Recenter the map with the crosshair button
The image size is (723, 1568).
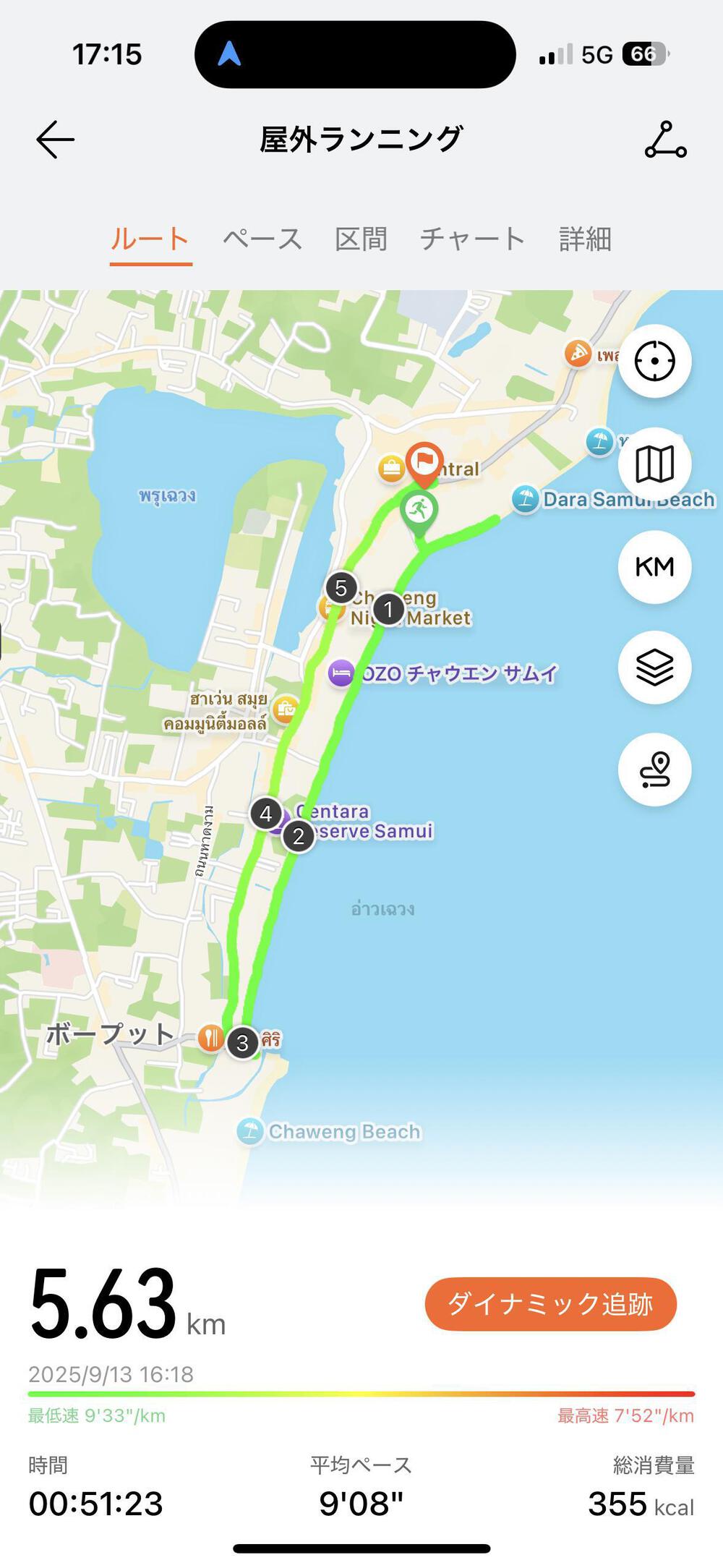click(654, 361)
